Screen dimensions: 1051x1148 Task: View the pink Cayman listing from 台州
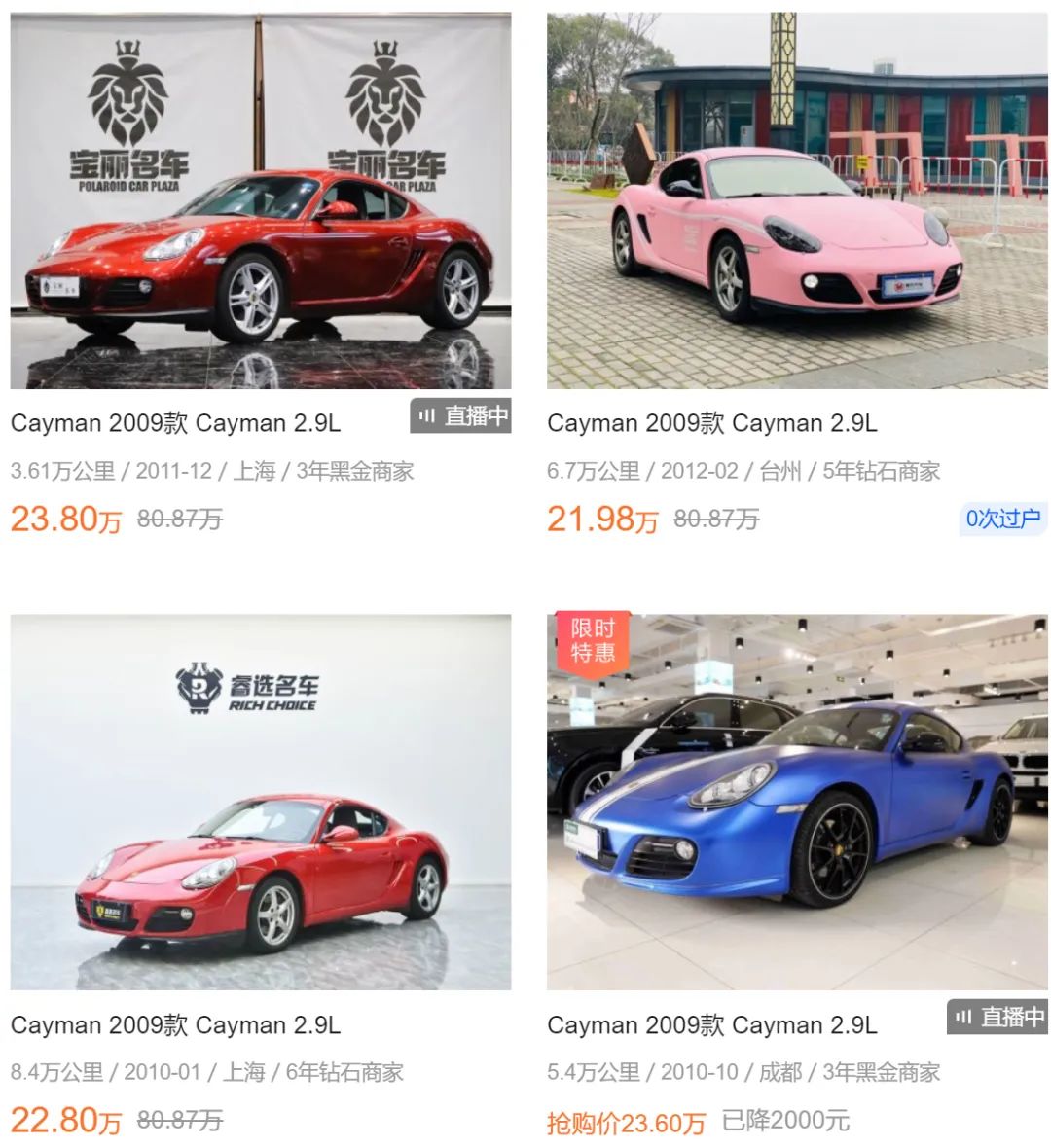coord(797,200)
